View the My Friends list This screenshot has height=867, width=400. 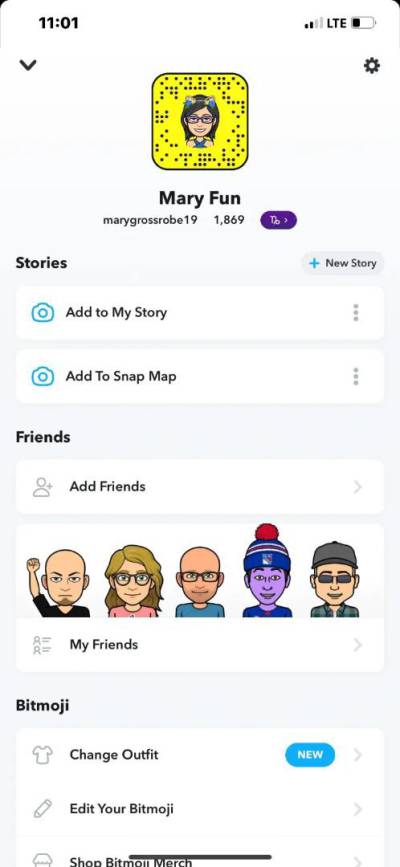pyautogui.click(x=200, y=645)
